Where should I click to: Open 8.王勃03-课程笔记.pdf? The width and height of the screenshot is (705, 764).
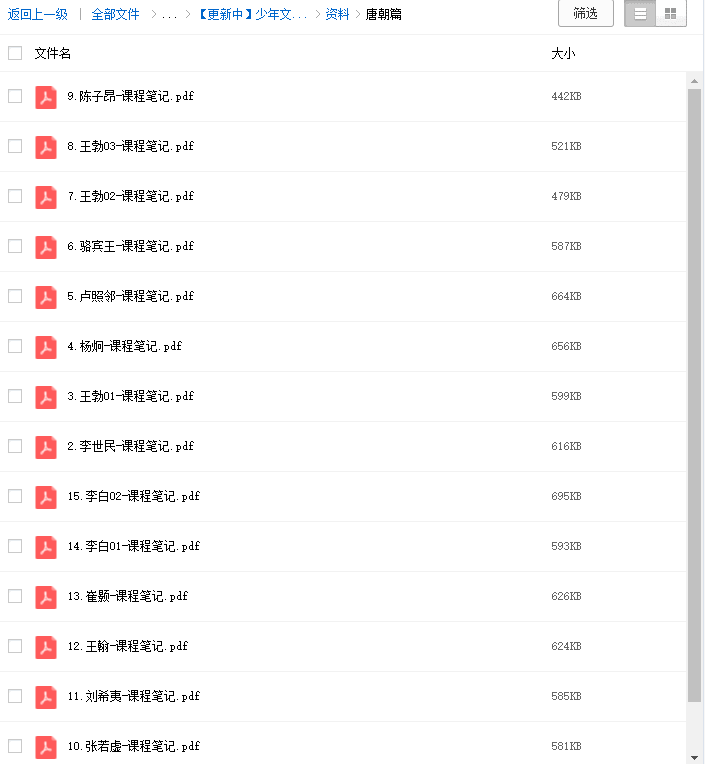130,146
